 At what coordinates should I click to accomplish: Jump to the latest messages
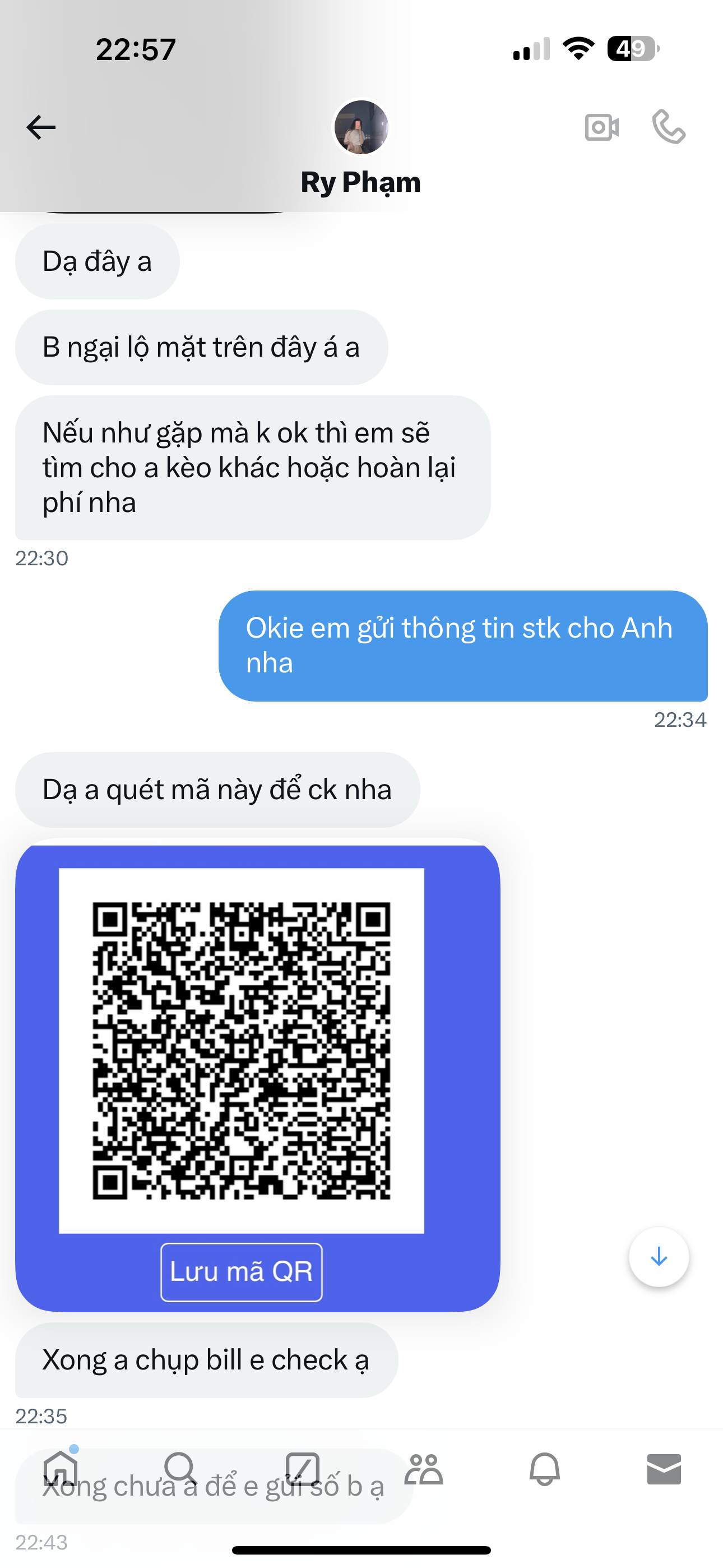(659, 1257)
